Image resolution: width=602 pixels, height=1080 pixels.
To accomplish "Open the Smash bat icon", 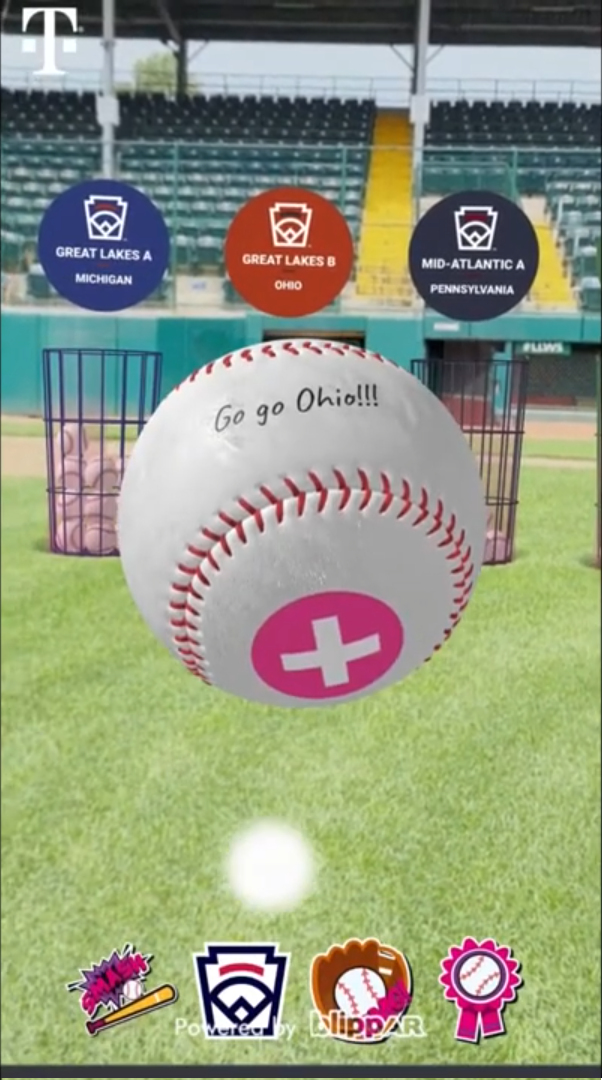I will (x=120, y=987).
